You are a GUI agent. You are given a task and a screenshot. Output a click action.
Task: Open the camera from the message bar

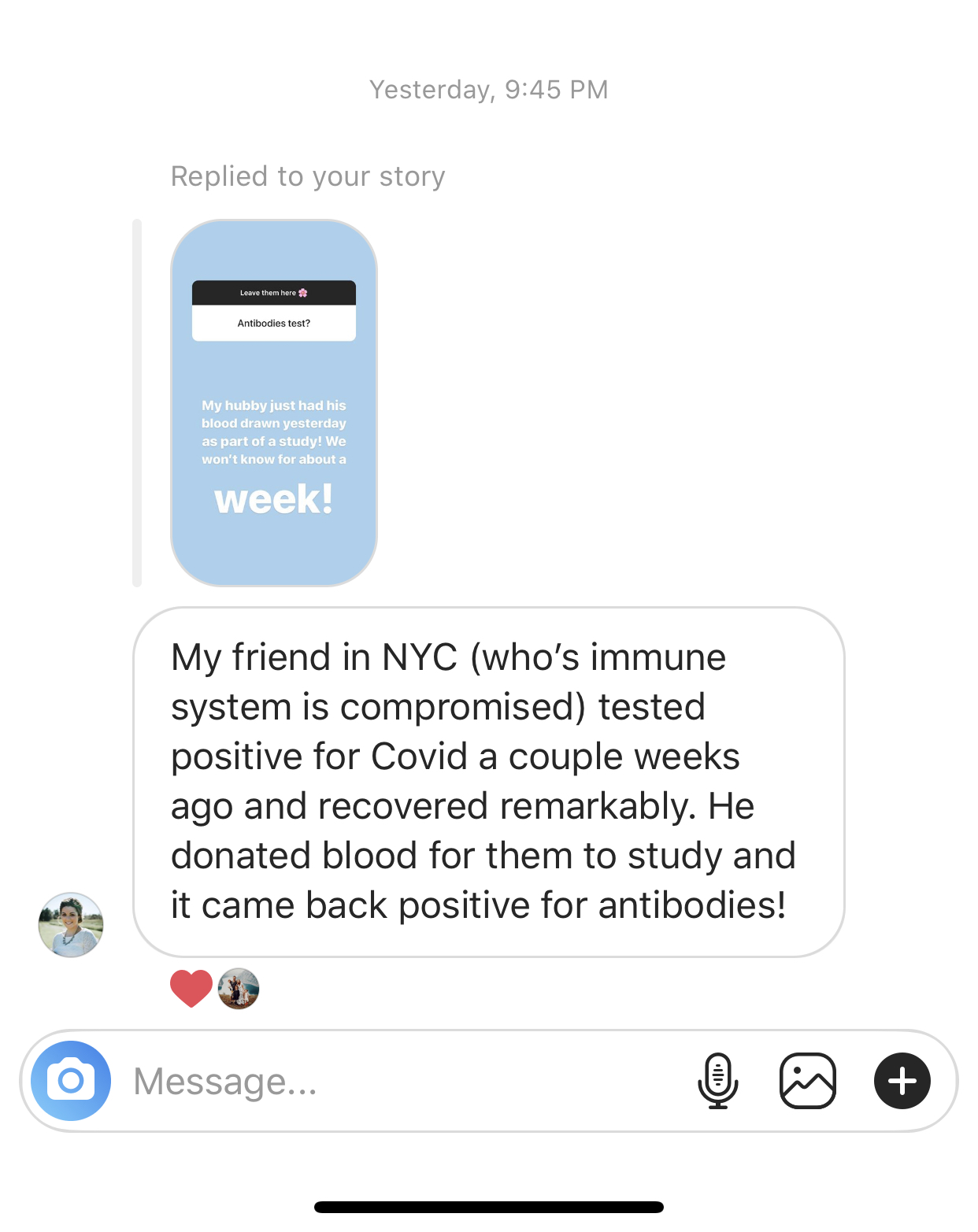[71, 1080]
